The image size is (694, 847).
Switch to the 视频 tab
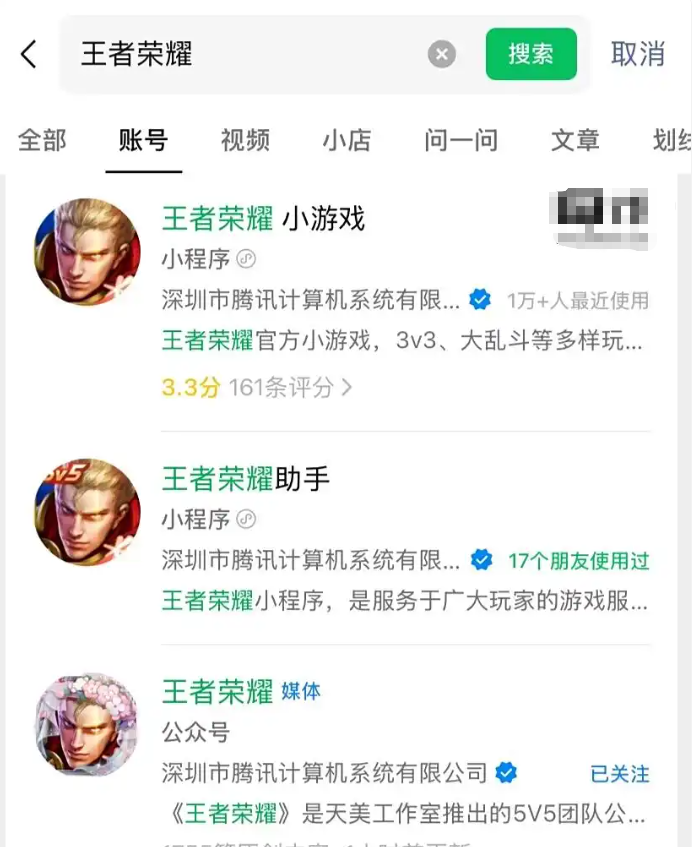click(245, 141)
